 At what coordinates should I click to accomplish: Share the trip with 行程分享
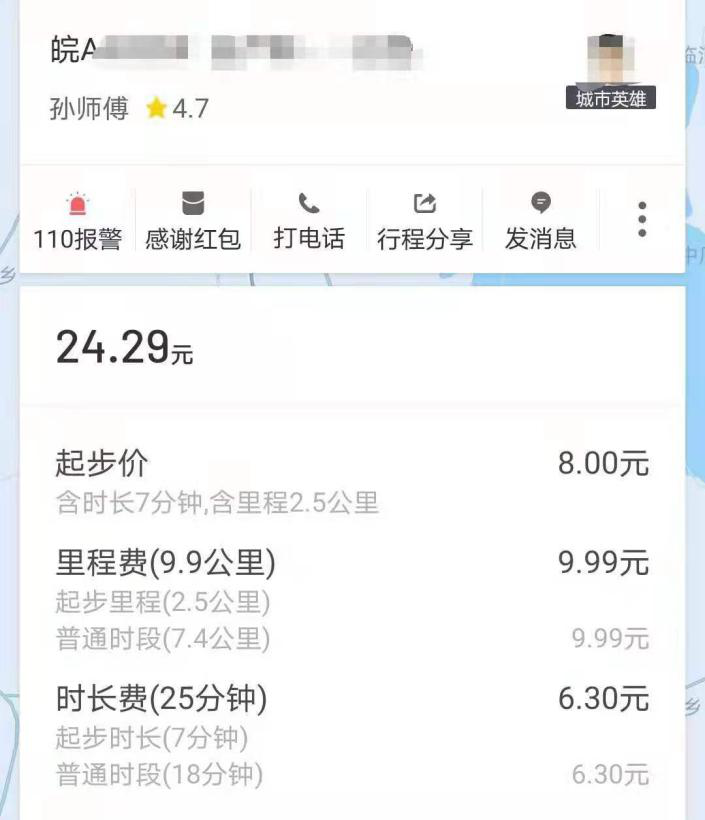tap(425, 221)
